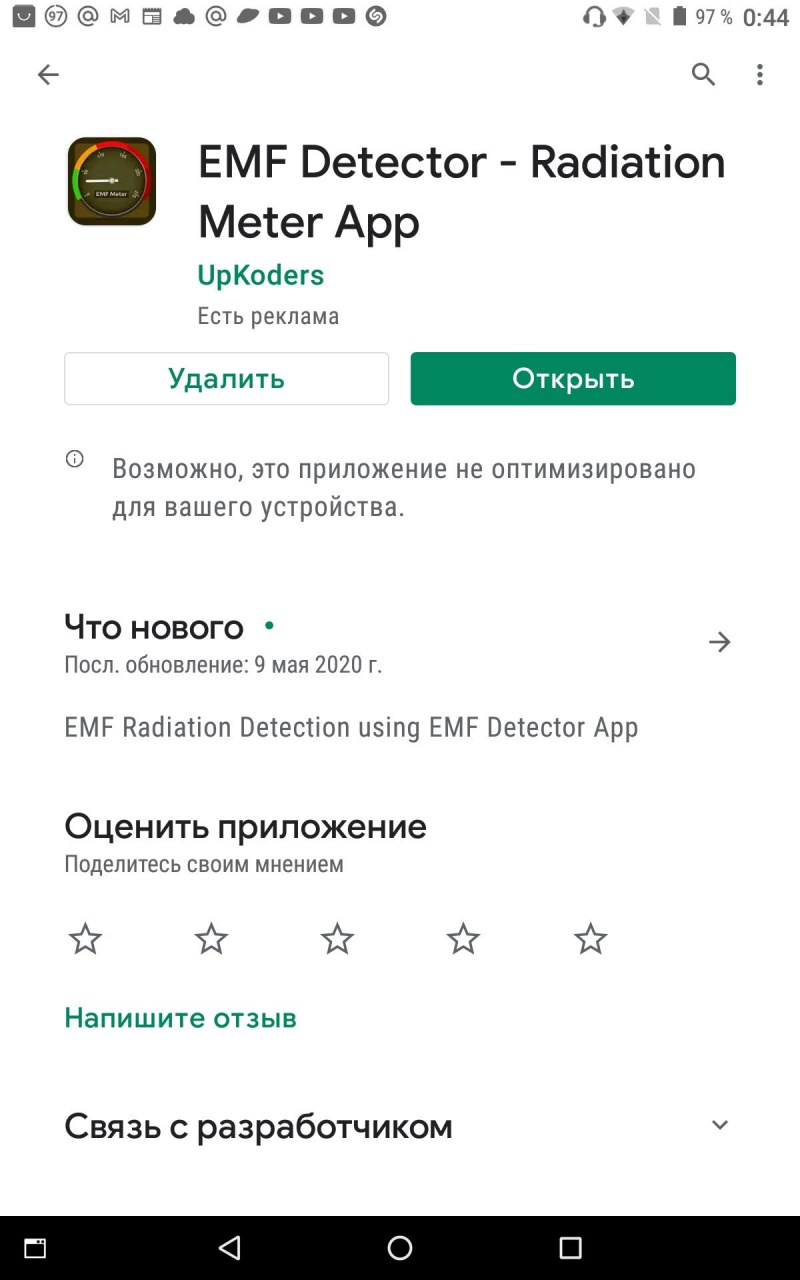Open the UpKoders developer page
The width and height of the screenshot is (800, 1280).
click(261, 275)
